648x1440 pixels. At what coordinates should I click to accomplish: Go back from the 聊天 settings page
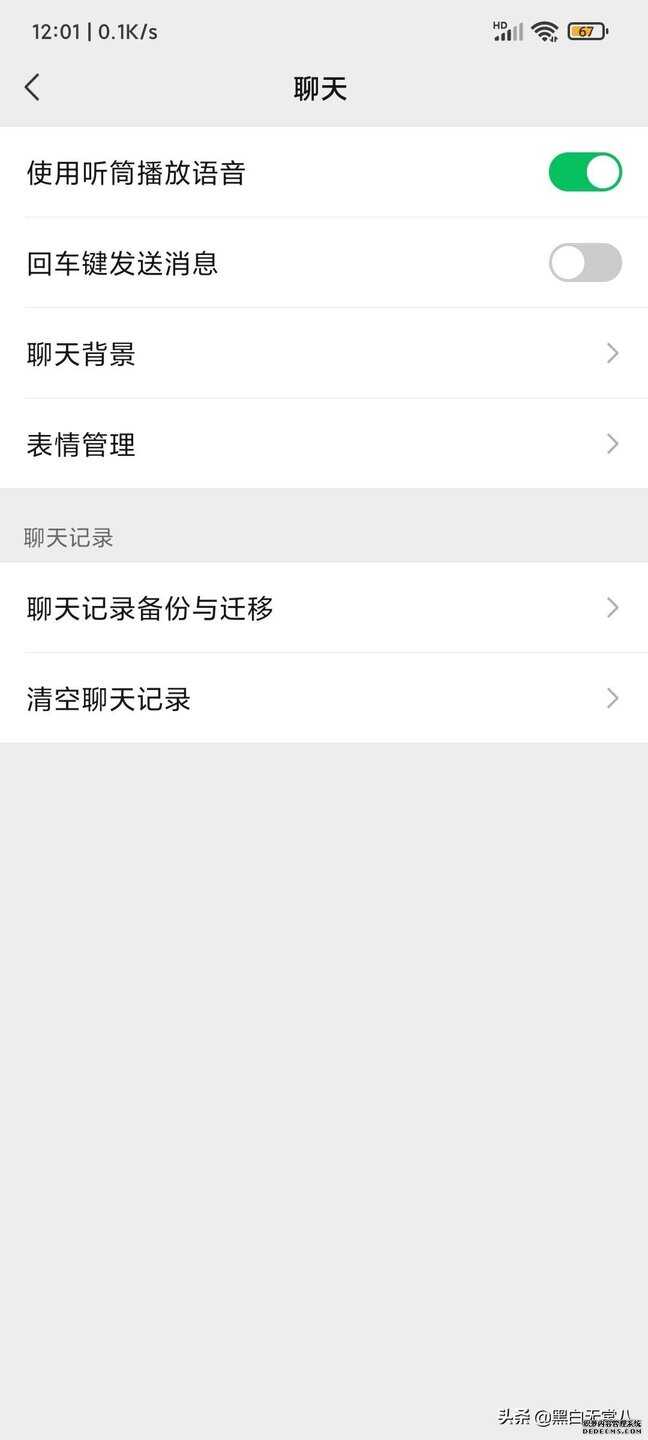pyautogui.click(x=32, y=88)
